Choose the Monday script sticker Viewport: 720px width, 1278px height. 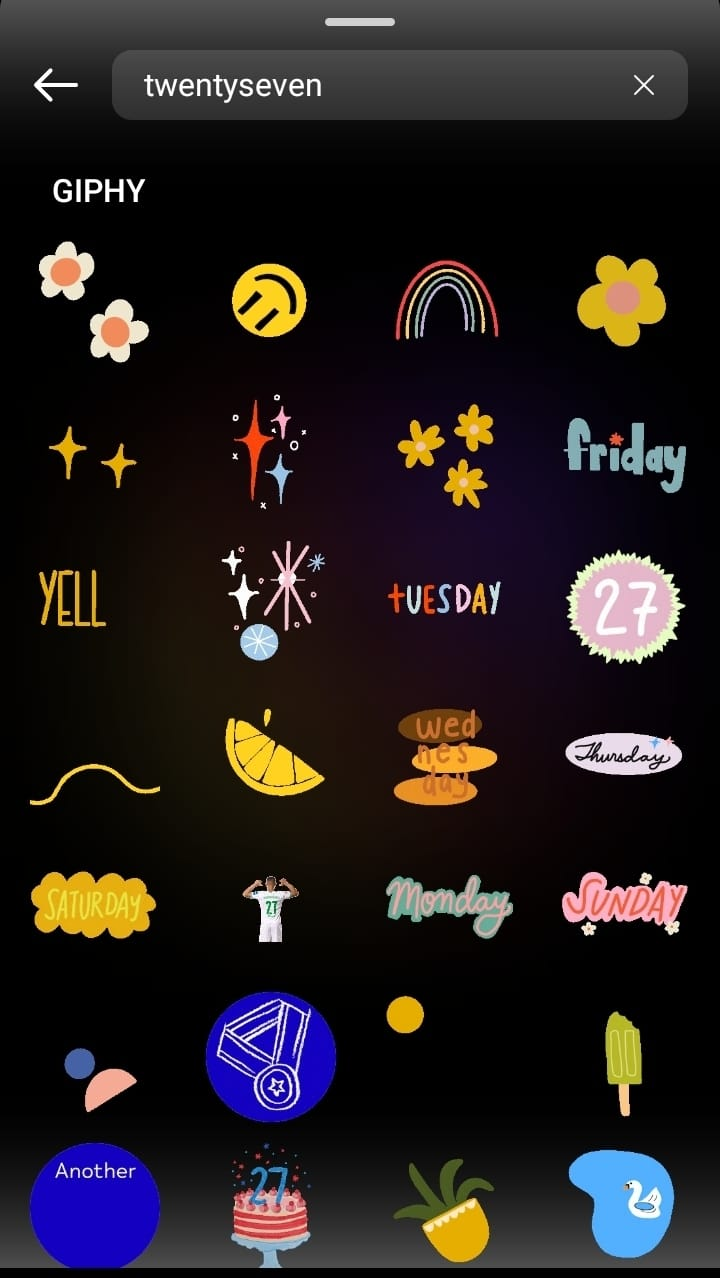pos(449,904)
